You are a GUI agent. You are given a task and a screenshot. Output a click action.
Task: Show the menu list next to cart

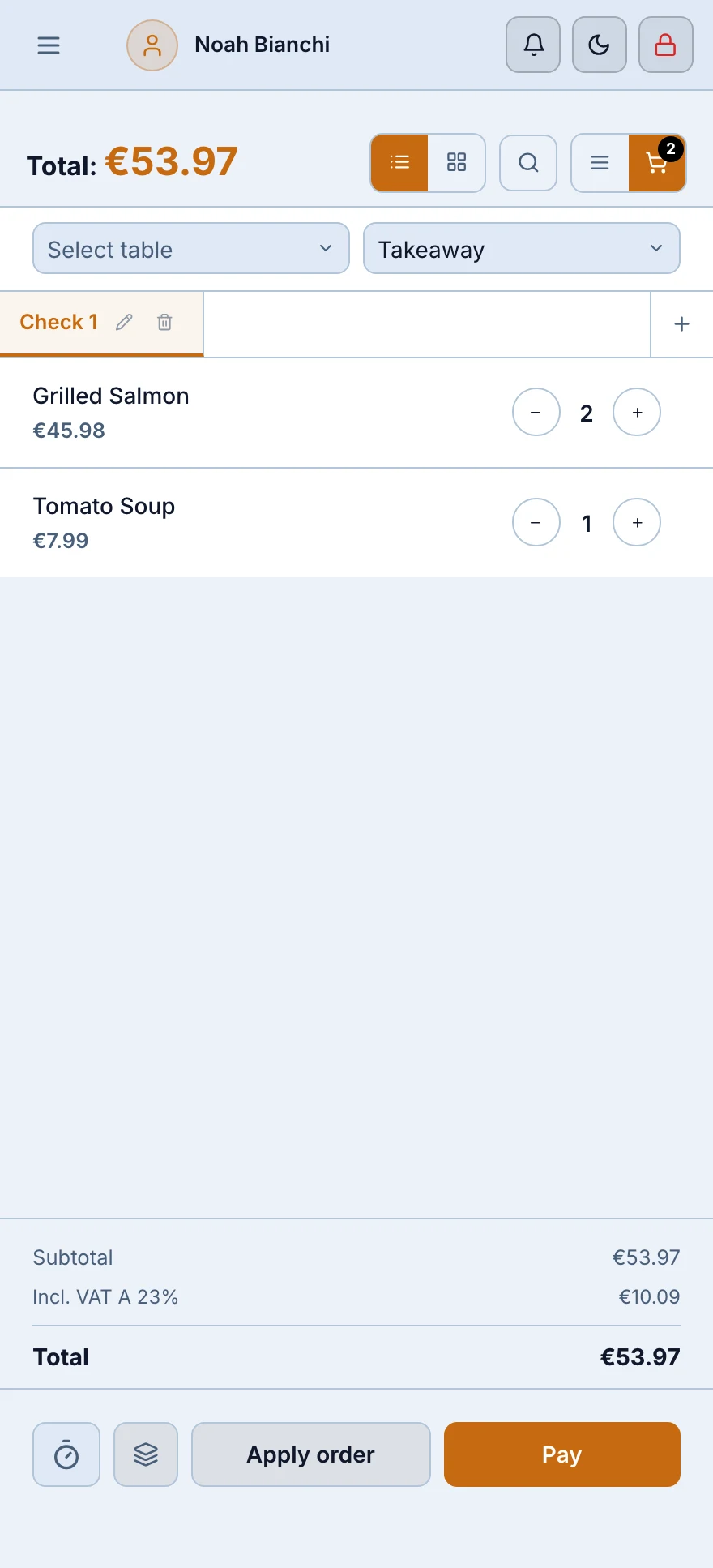600,163
